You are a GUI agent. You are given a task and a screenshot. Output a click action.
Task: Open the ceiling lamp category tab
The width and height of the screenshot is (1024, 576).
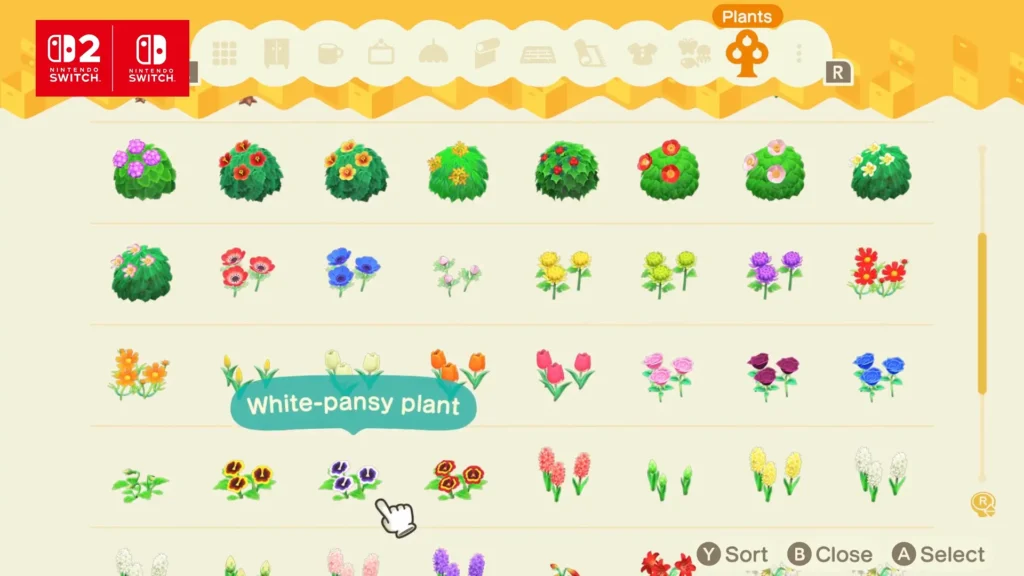click(433, 53)
